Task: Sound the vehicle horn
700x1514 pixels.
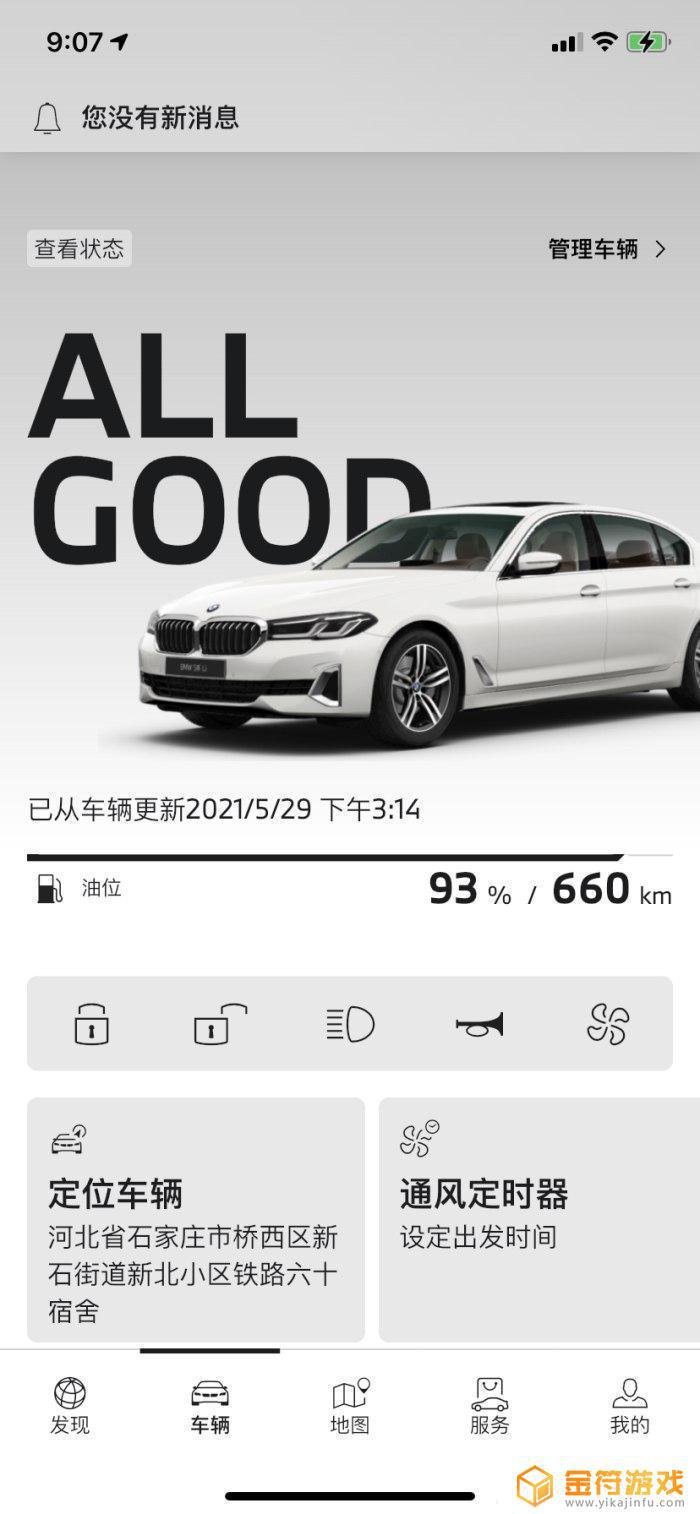Action: pos(479,1024)
